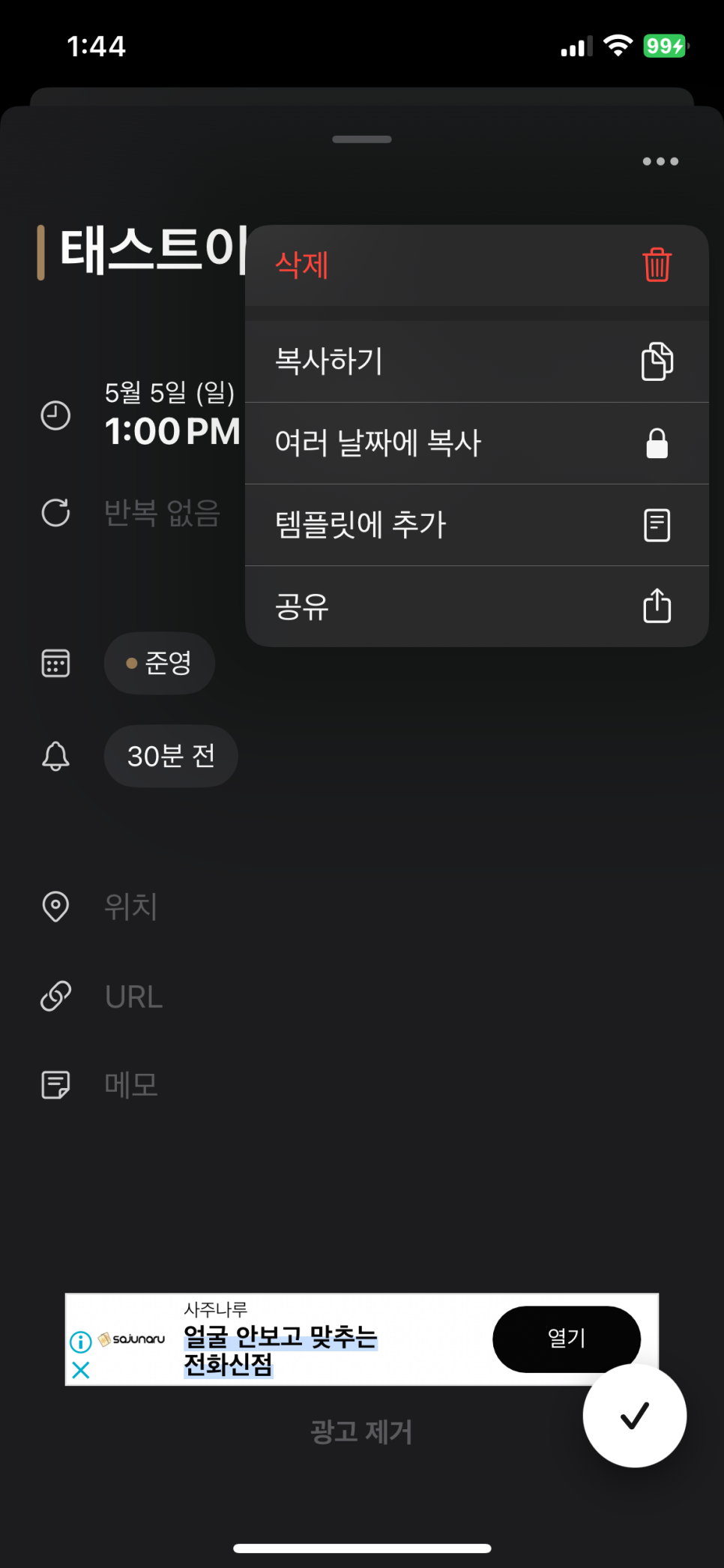
Task: Tap 열기 on the 사주나루 ad
Action: pyautogui.click(x=567, y=1339)
